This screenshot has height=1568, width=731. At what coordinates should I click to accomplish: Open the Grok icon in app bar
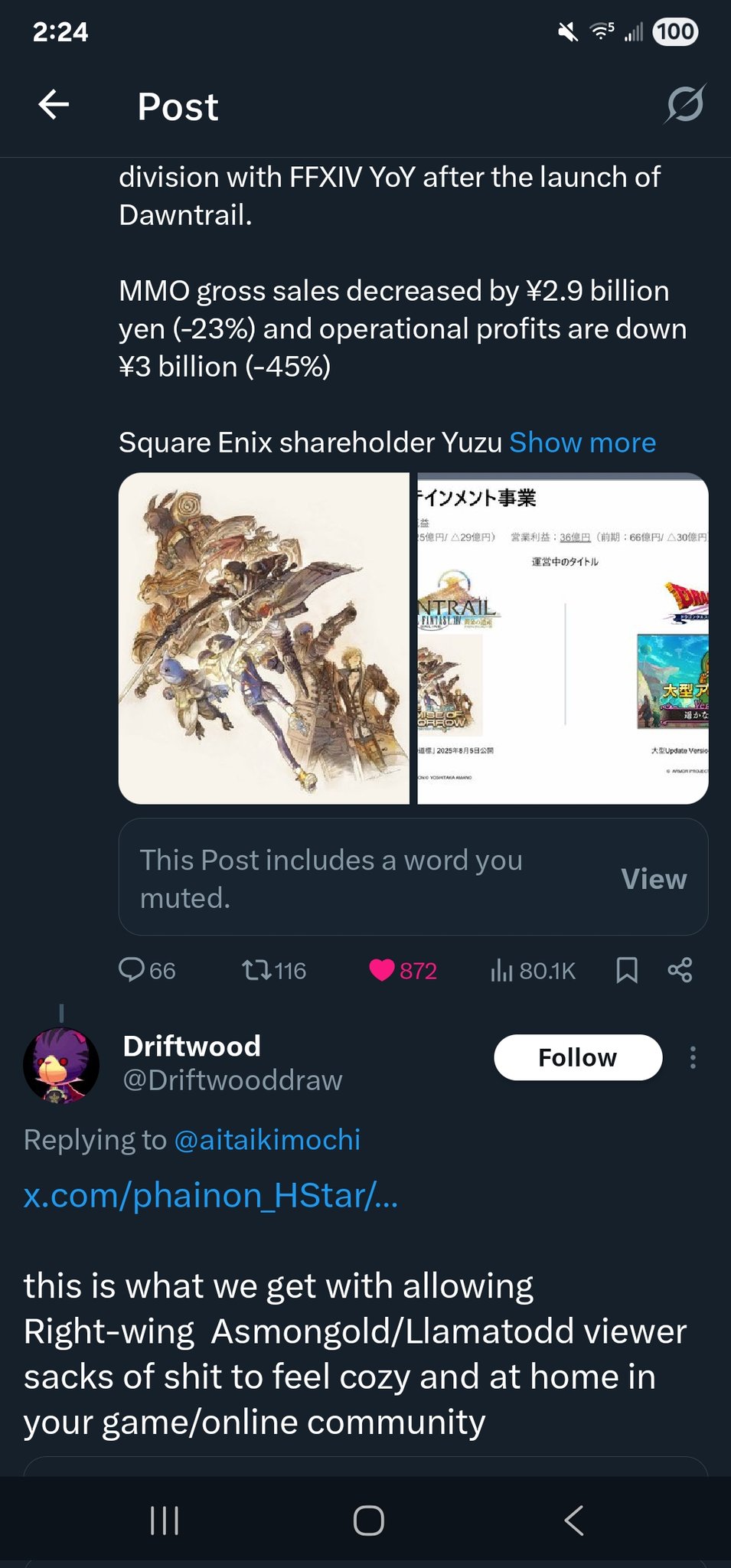[684, 105]
